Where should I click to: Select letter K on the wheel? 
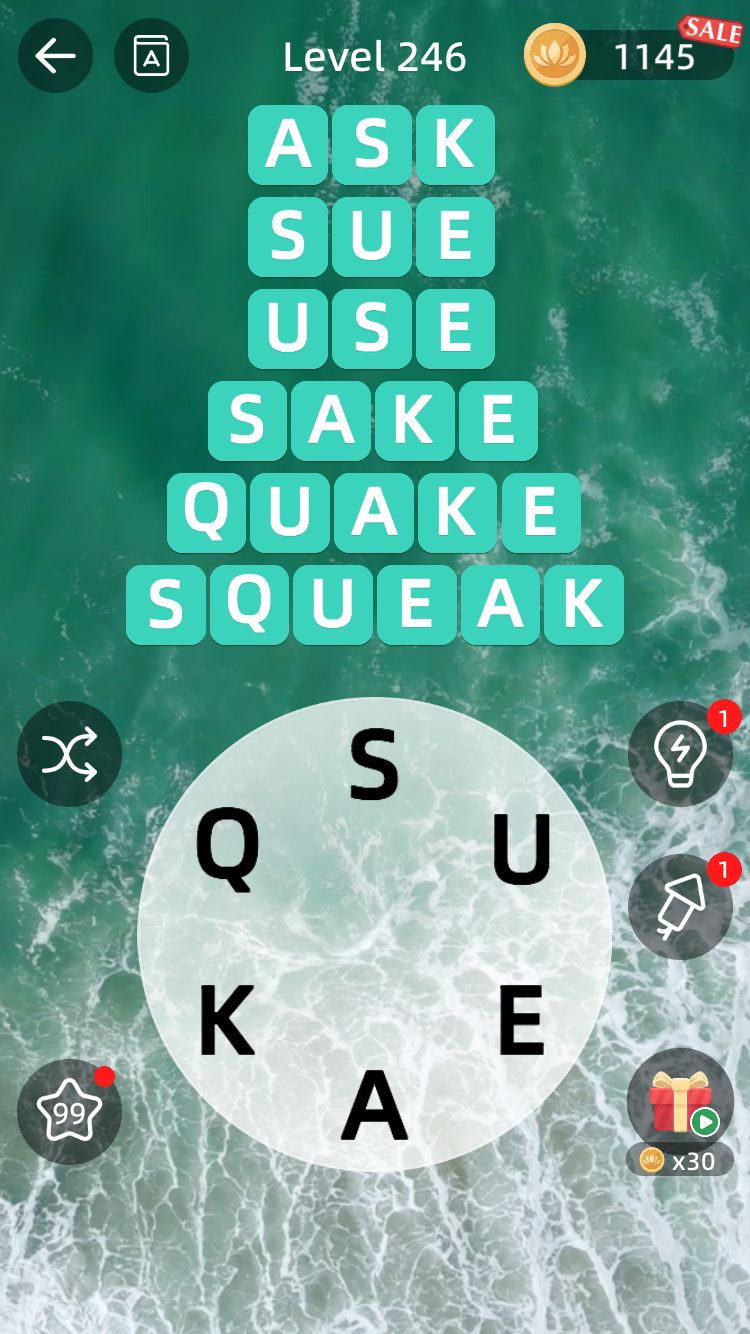pyautogui.click(x=226, y=1021)
